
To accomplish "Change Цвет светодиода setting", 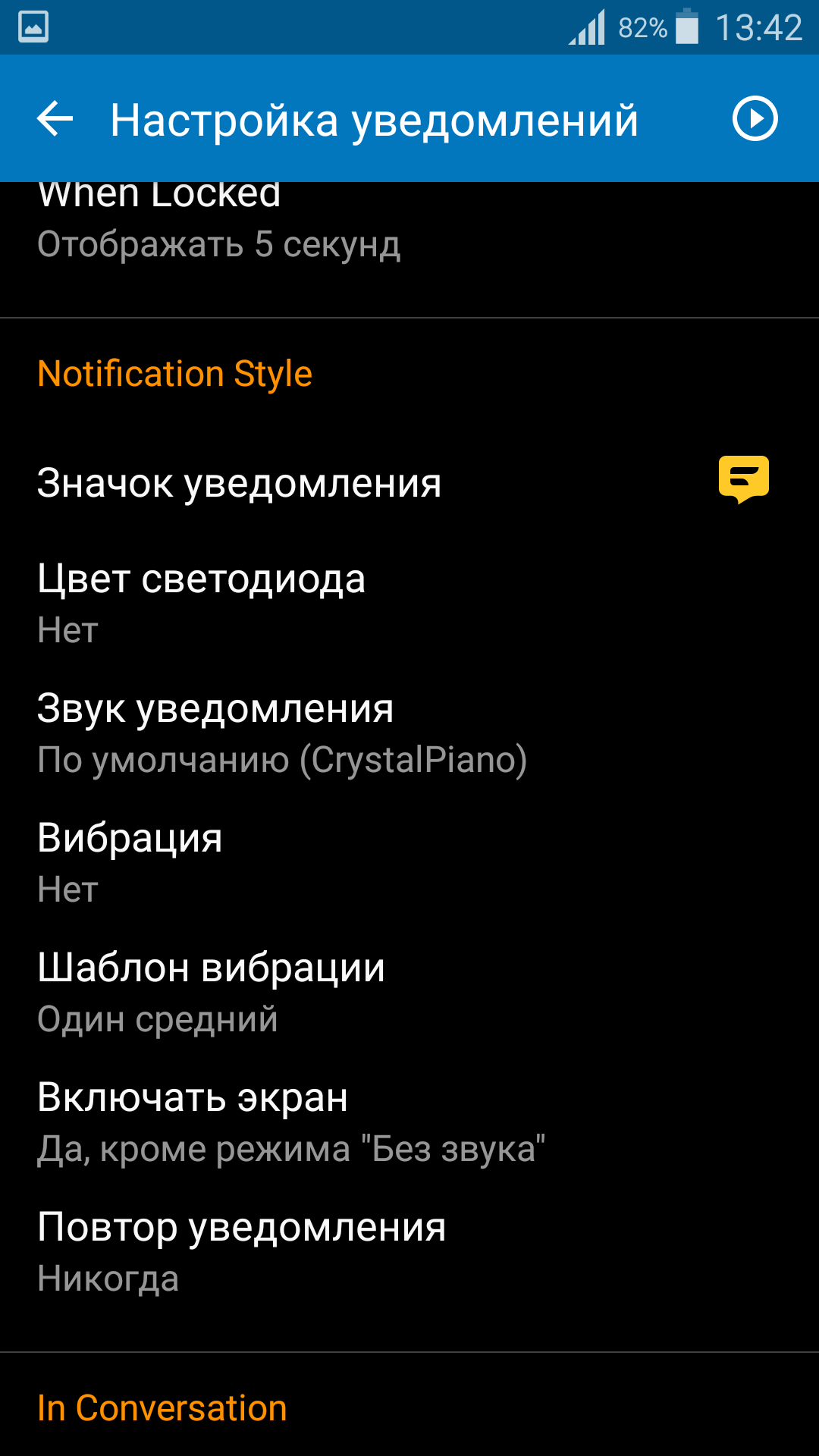I will tap(409, 603).
